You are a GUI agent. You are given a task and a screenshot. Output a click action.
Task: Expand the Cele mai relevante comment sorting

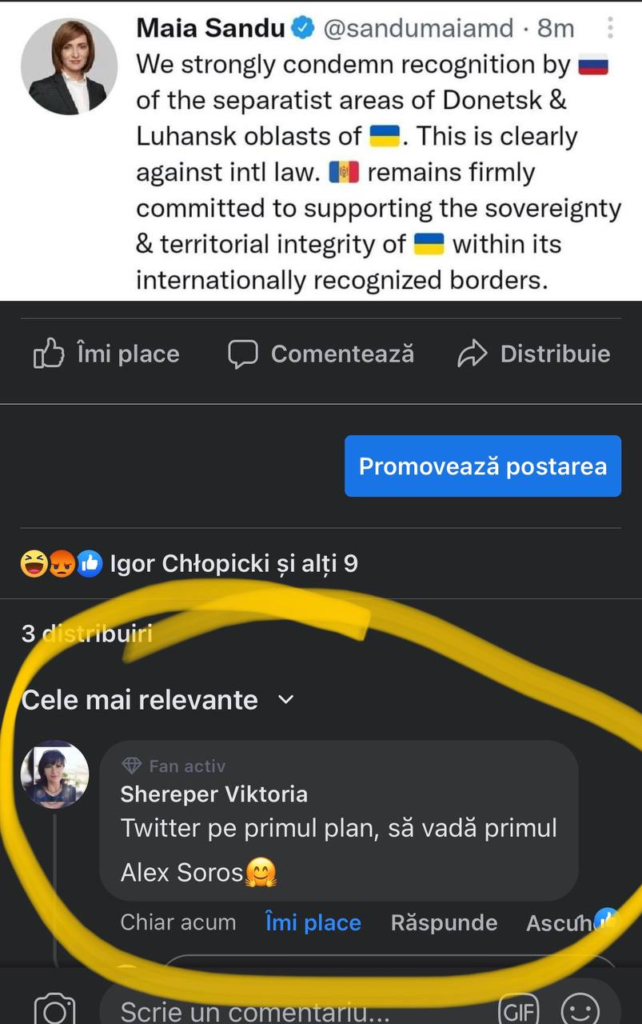[x=158, y=700]
